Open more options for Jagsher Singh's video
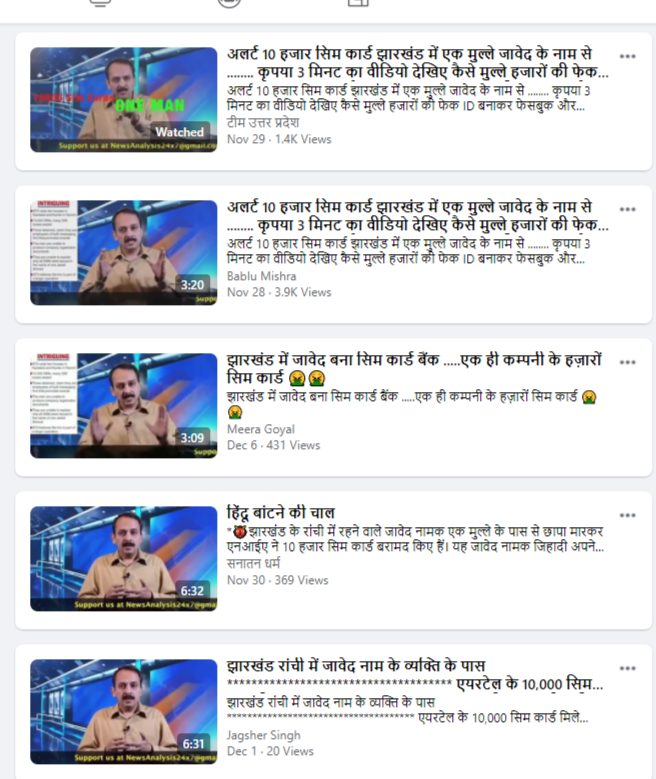 (x=627, y=668)
